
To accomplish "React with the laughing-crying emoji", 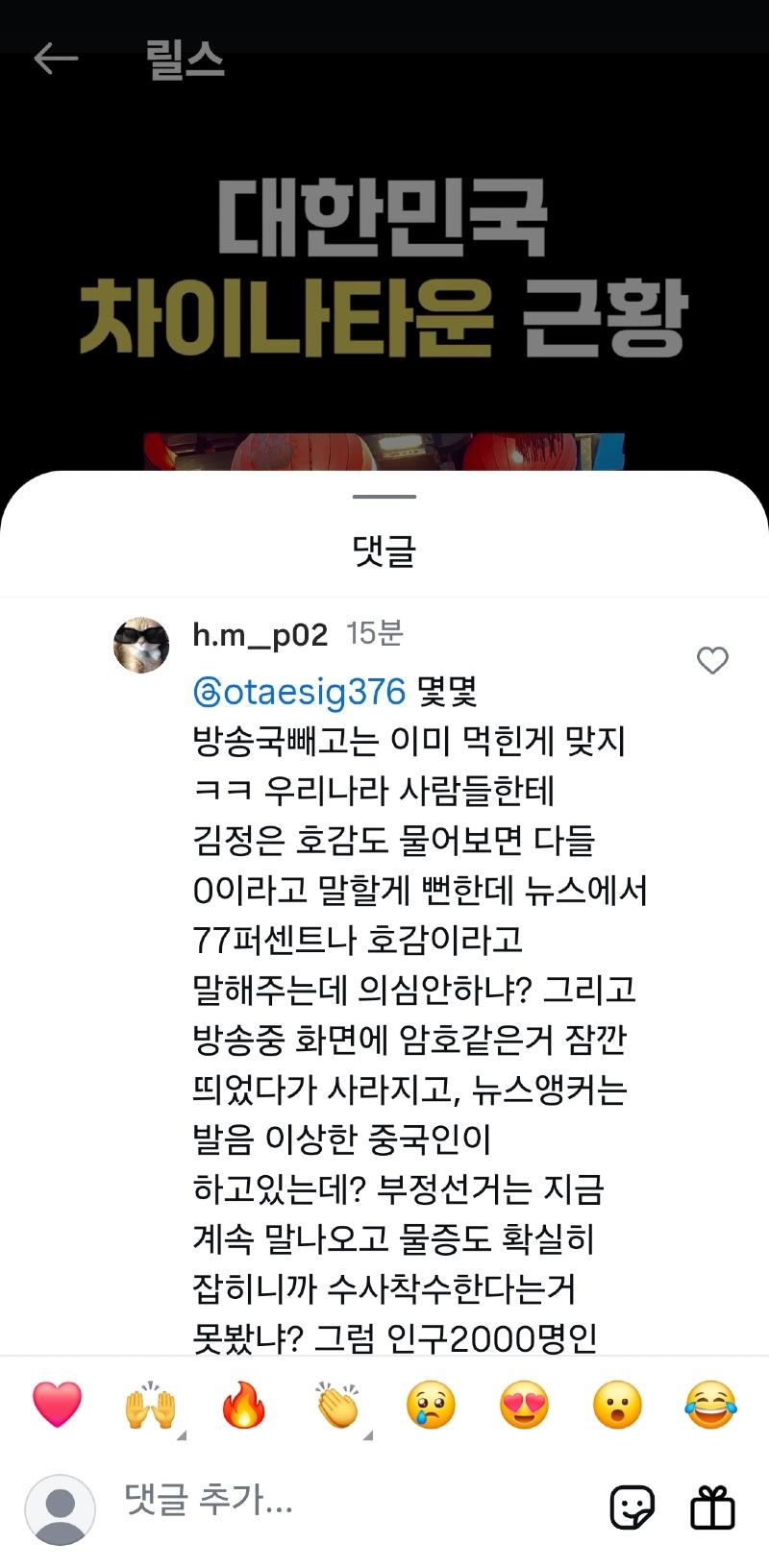I will click(x=709, y=1407).
